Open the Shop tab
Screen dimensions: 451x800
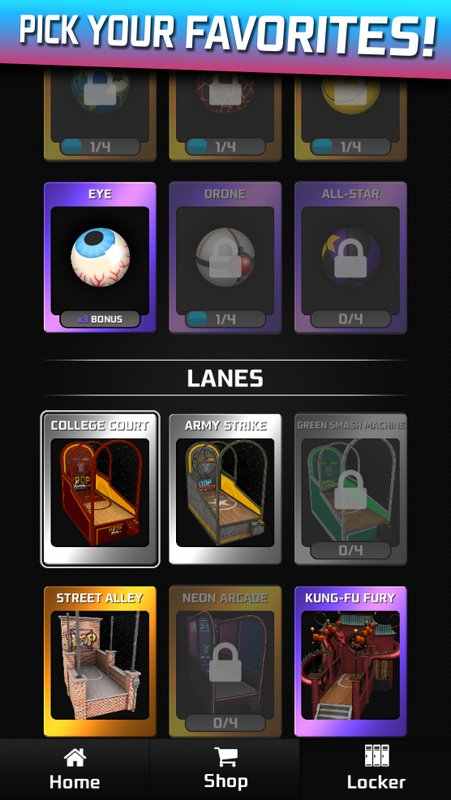pos(225,769)
